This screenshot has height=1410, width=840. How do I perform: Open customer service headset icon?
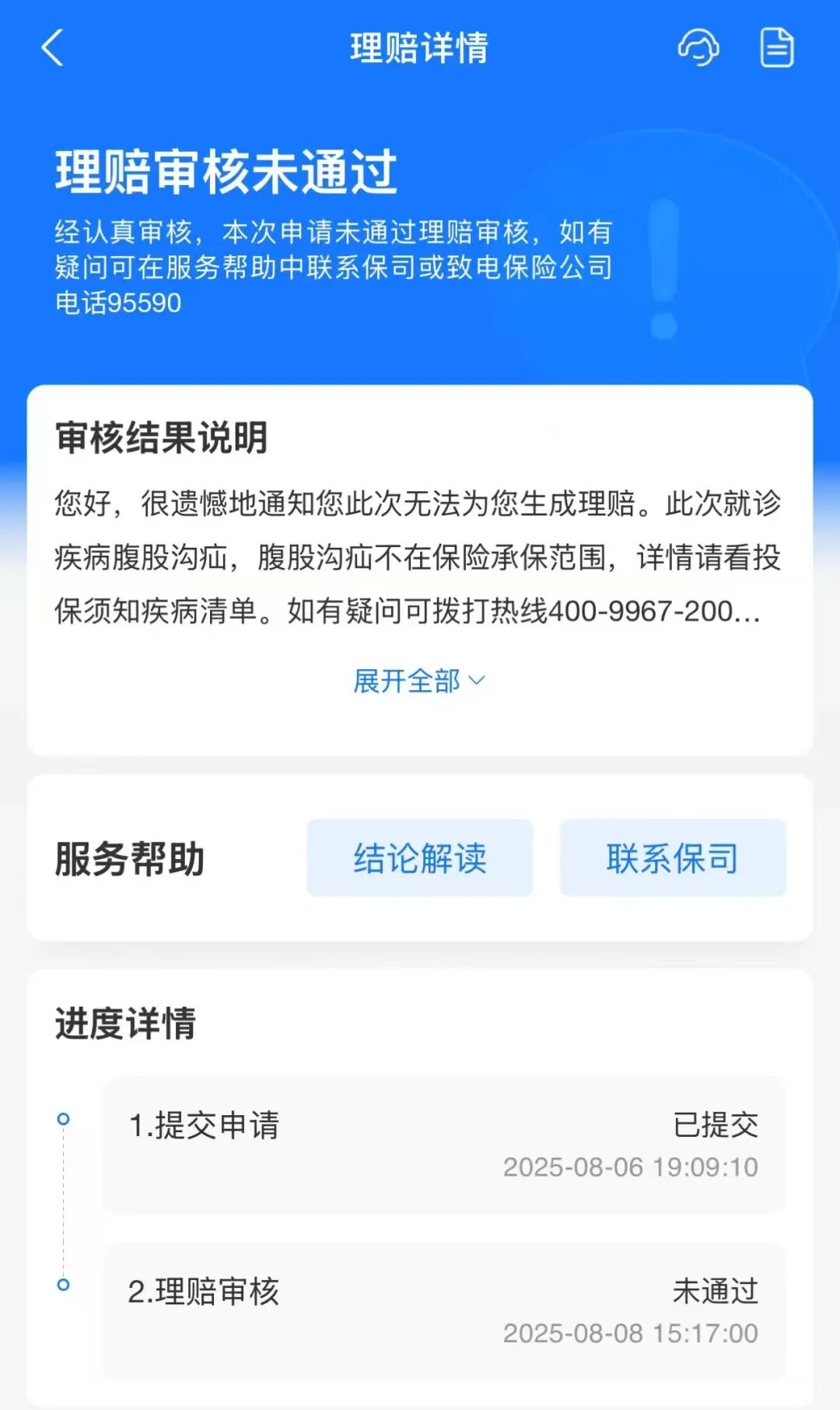pyautogui.click(x=698, y=48)
